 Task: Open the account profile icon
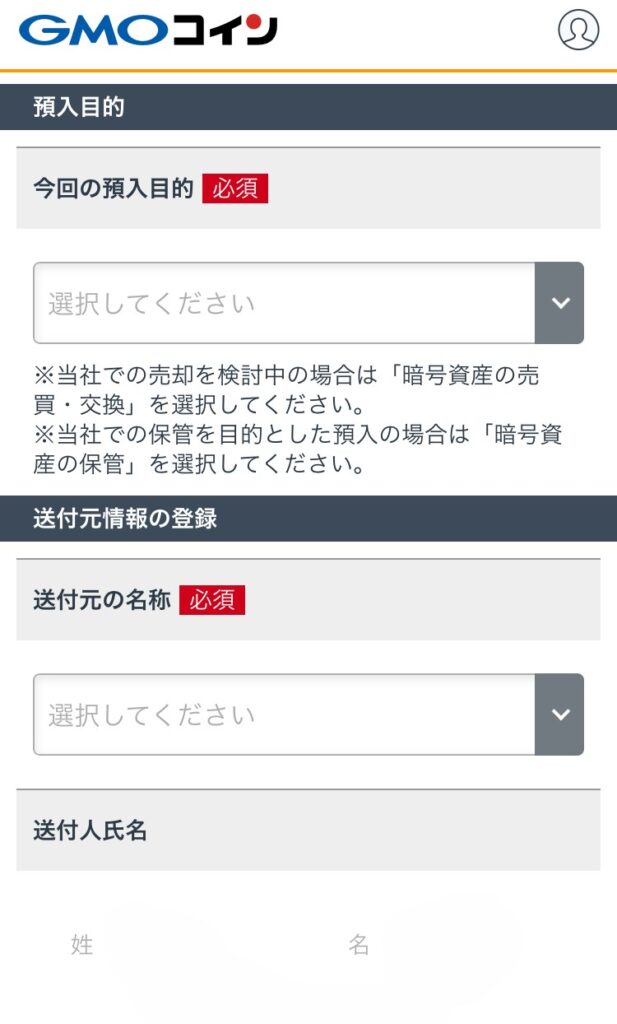[x=578, y=30]
